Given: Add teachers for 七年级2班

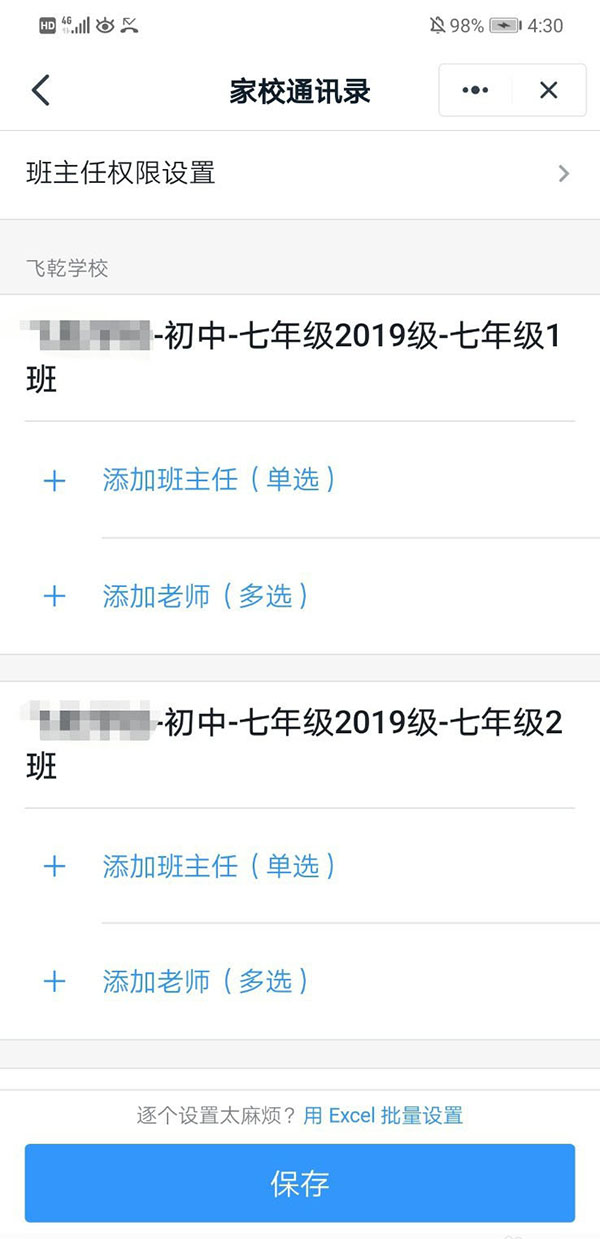Looking at the screenshot, I should click(205, 982).
